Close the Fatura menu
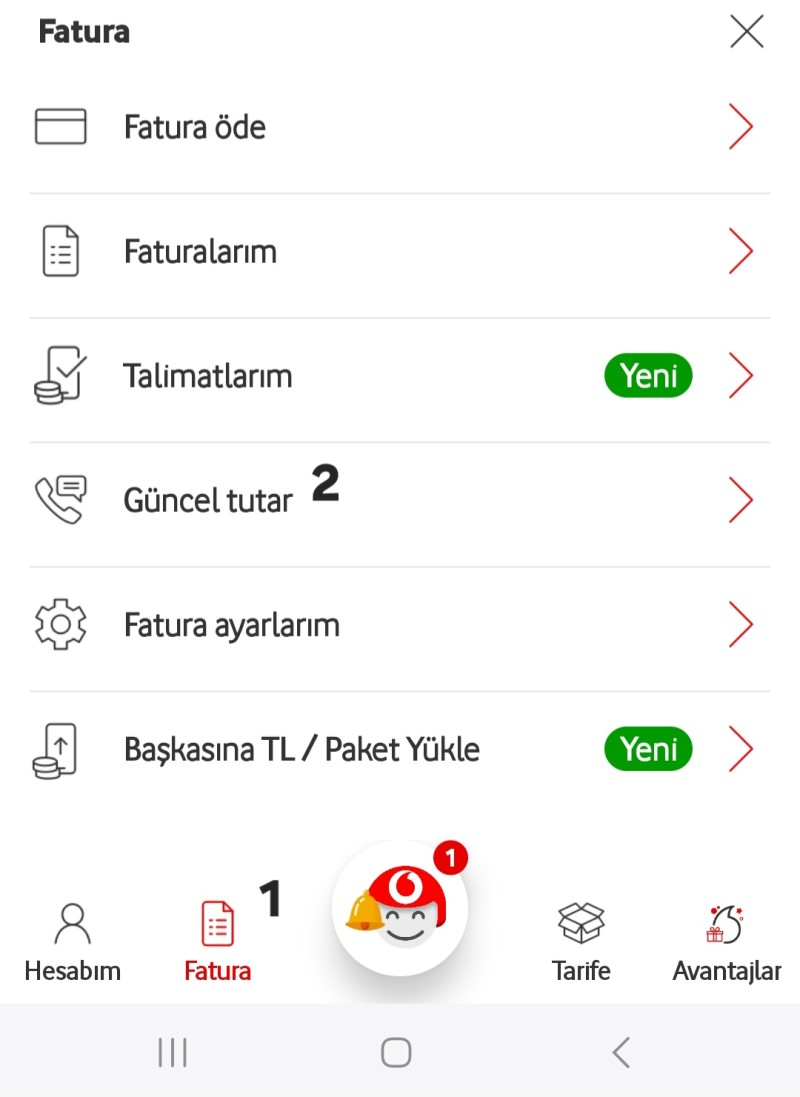 746,33
